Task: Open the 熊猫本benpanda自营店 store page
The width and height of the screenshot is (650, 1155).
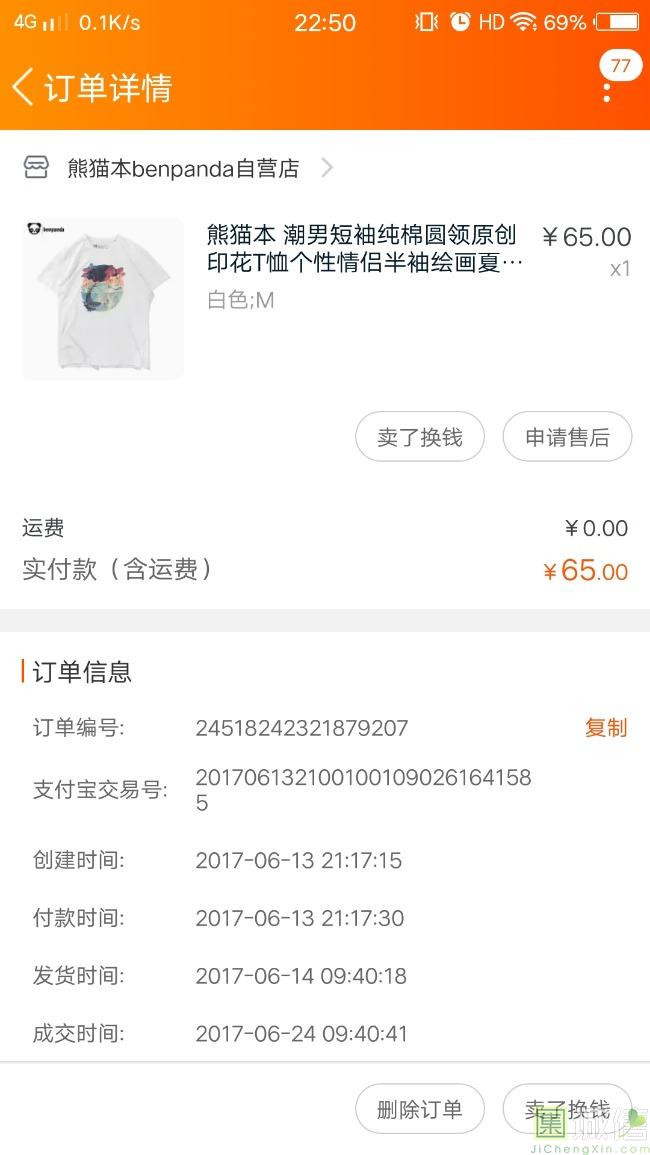Action: point(182,168)
